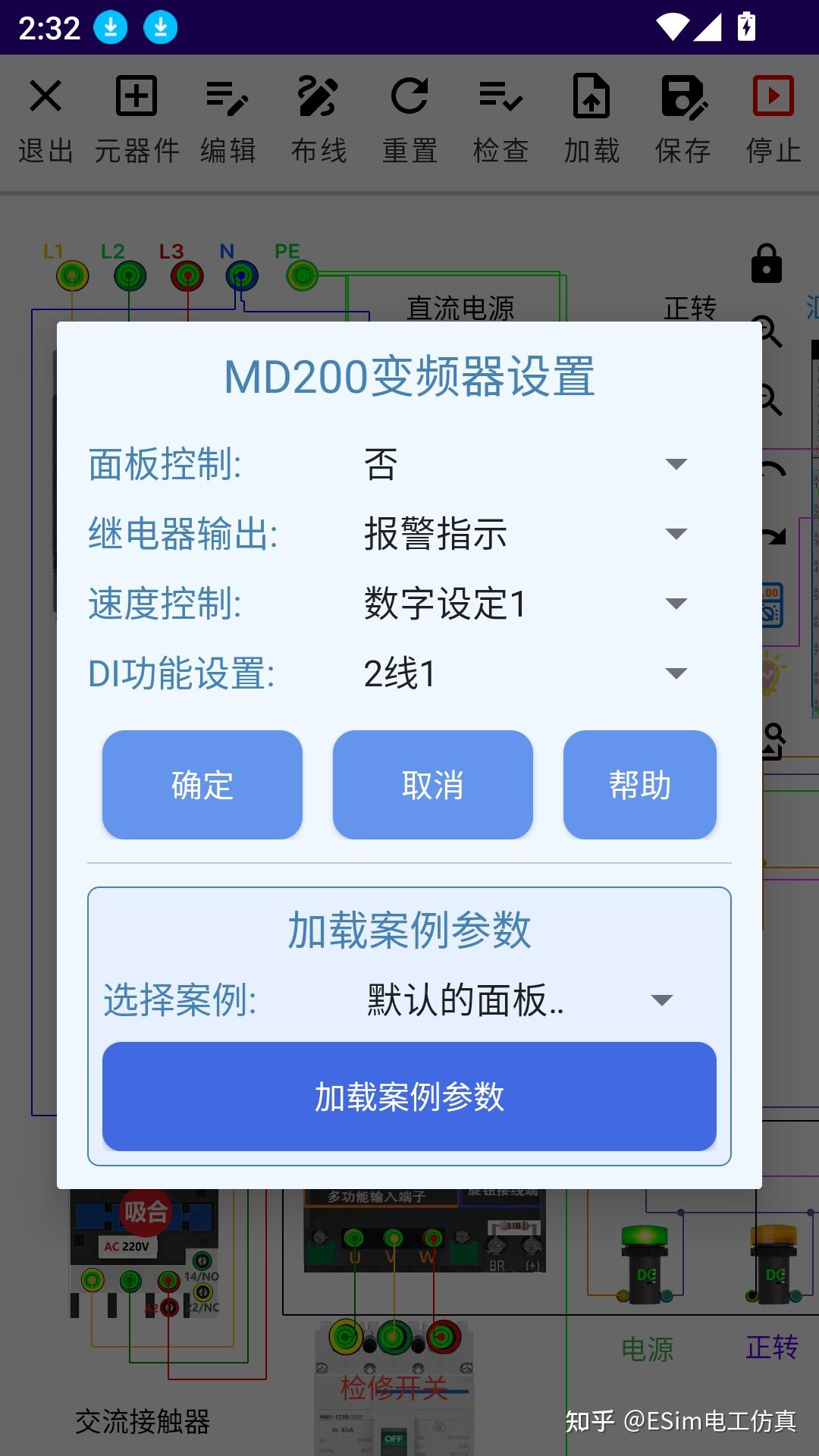The height and width of the screenshot is (1456, 819).
Task: Stop simulation using 停止 icon
Action: point(773,118)
